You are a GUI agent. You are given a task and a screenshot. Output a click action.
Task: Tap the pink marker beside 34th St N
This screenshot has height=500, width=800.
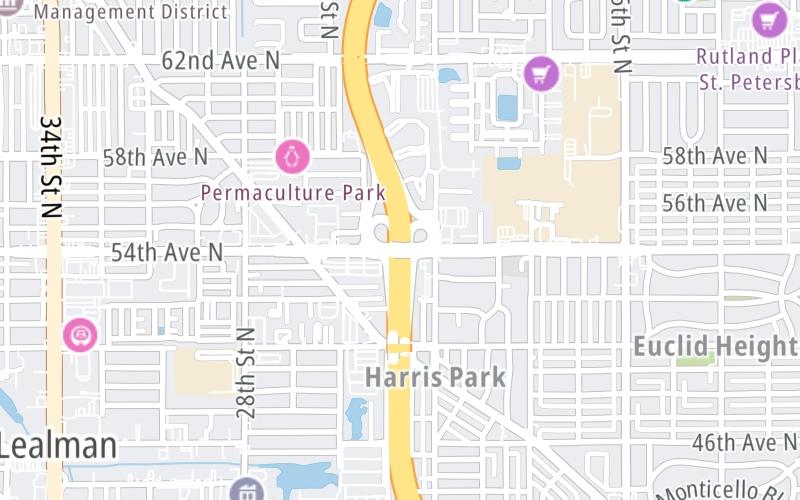[79, 334]
